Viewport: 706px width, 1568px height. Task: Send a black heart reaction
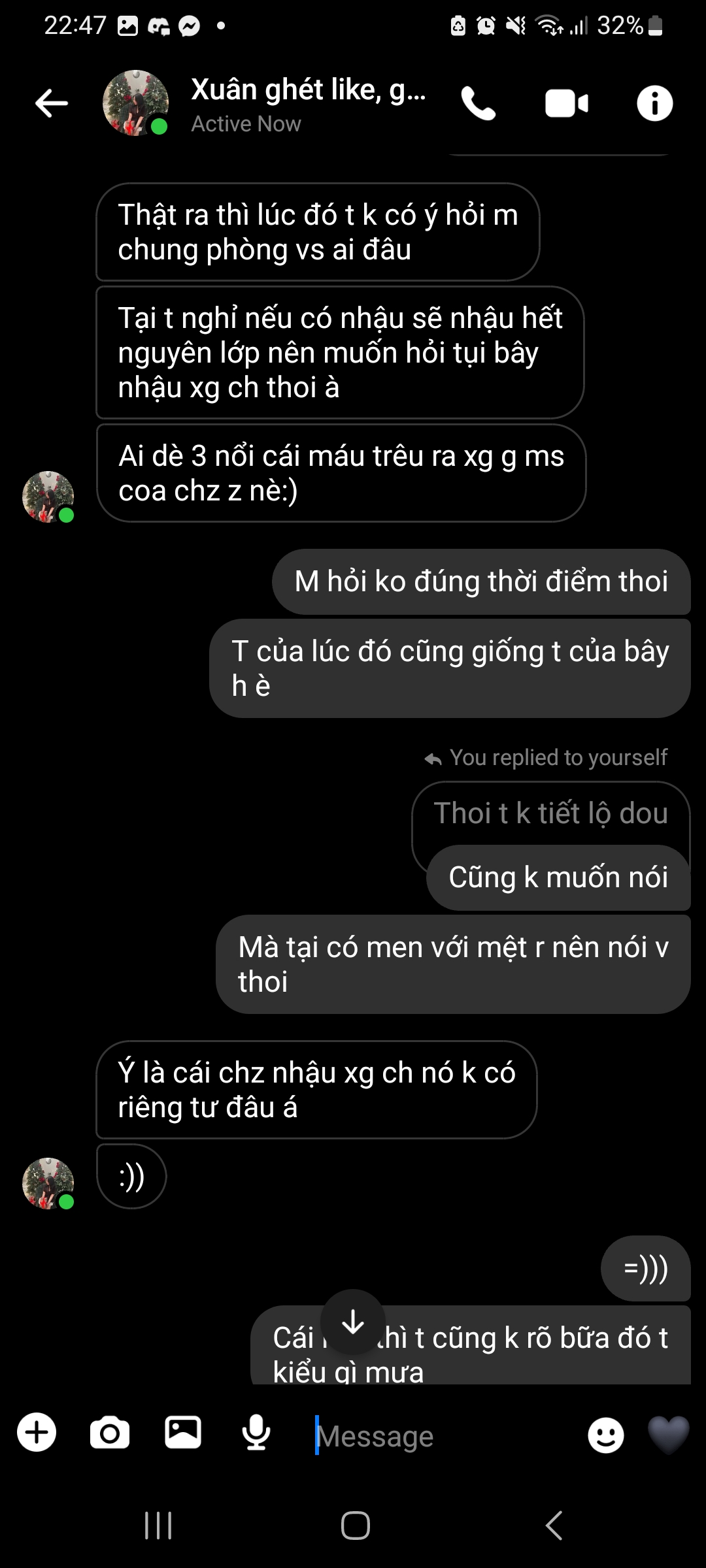click(668, 1434)
